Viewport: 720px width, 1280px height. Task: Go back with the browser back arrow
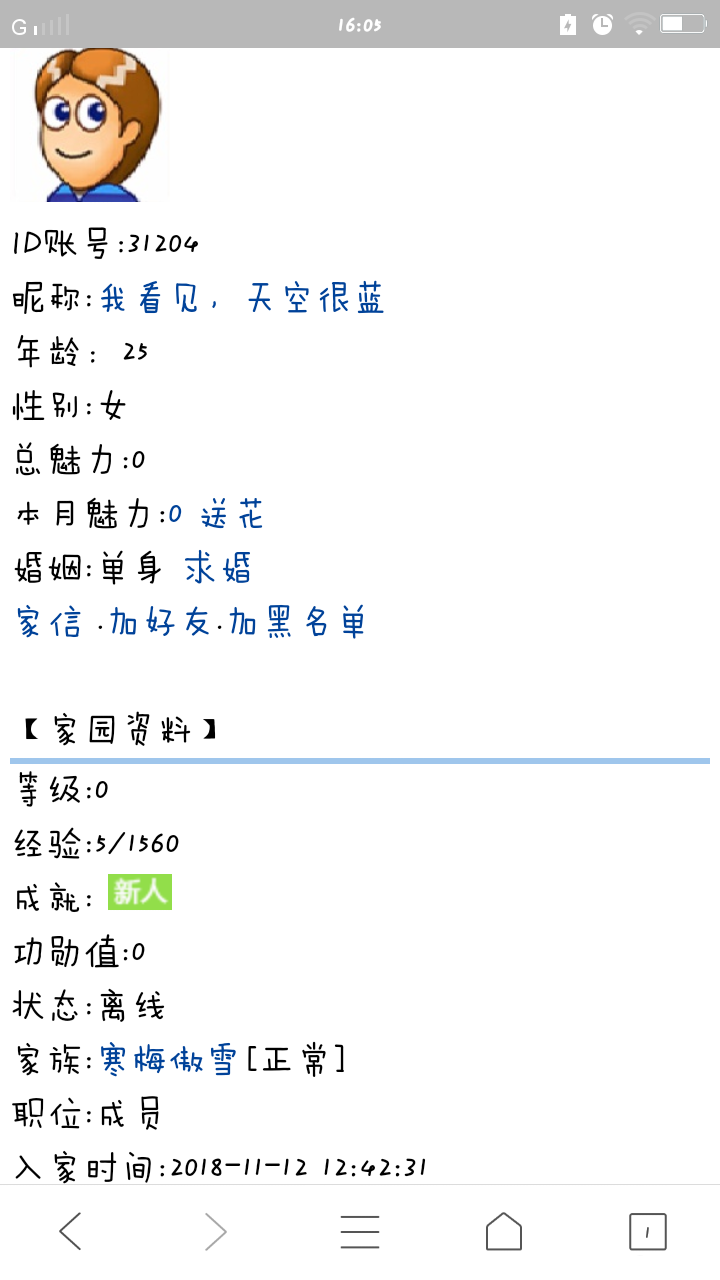coord(70,1231)
